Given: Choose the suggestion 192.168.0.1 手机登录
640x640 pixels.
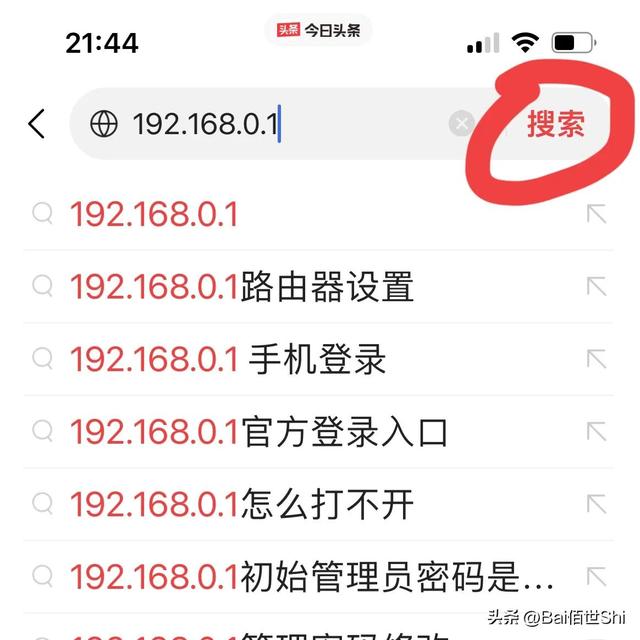Looking at the screenshot, I should [x=228, y=360].
